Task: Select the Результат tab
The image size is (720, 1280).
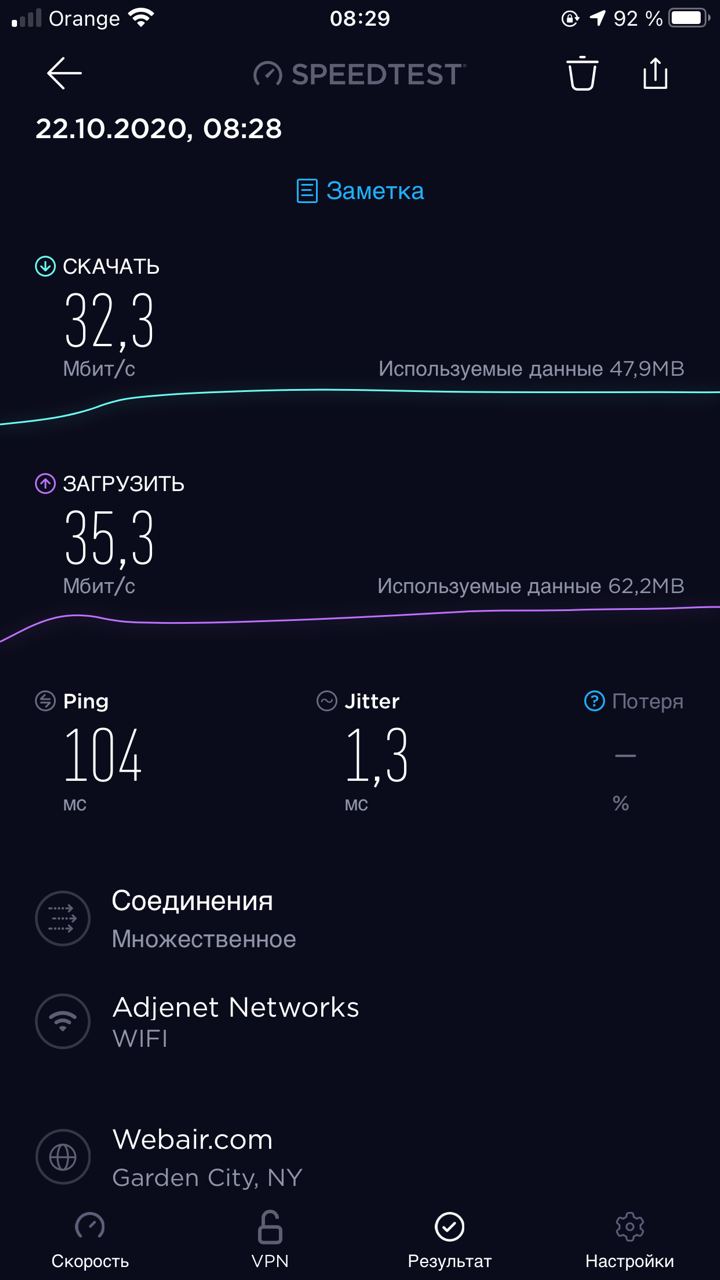Action: point(450,1241)
